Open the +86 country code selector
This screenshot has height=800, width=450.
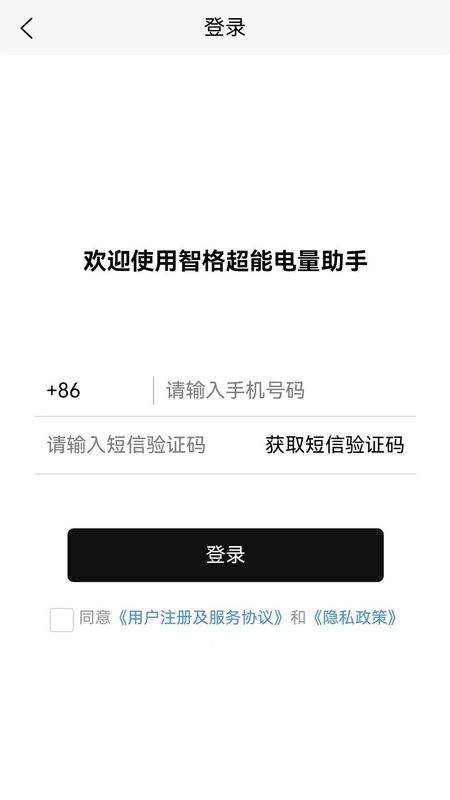click(x=64, y=391)
